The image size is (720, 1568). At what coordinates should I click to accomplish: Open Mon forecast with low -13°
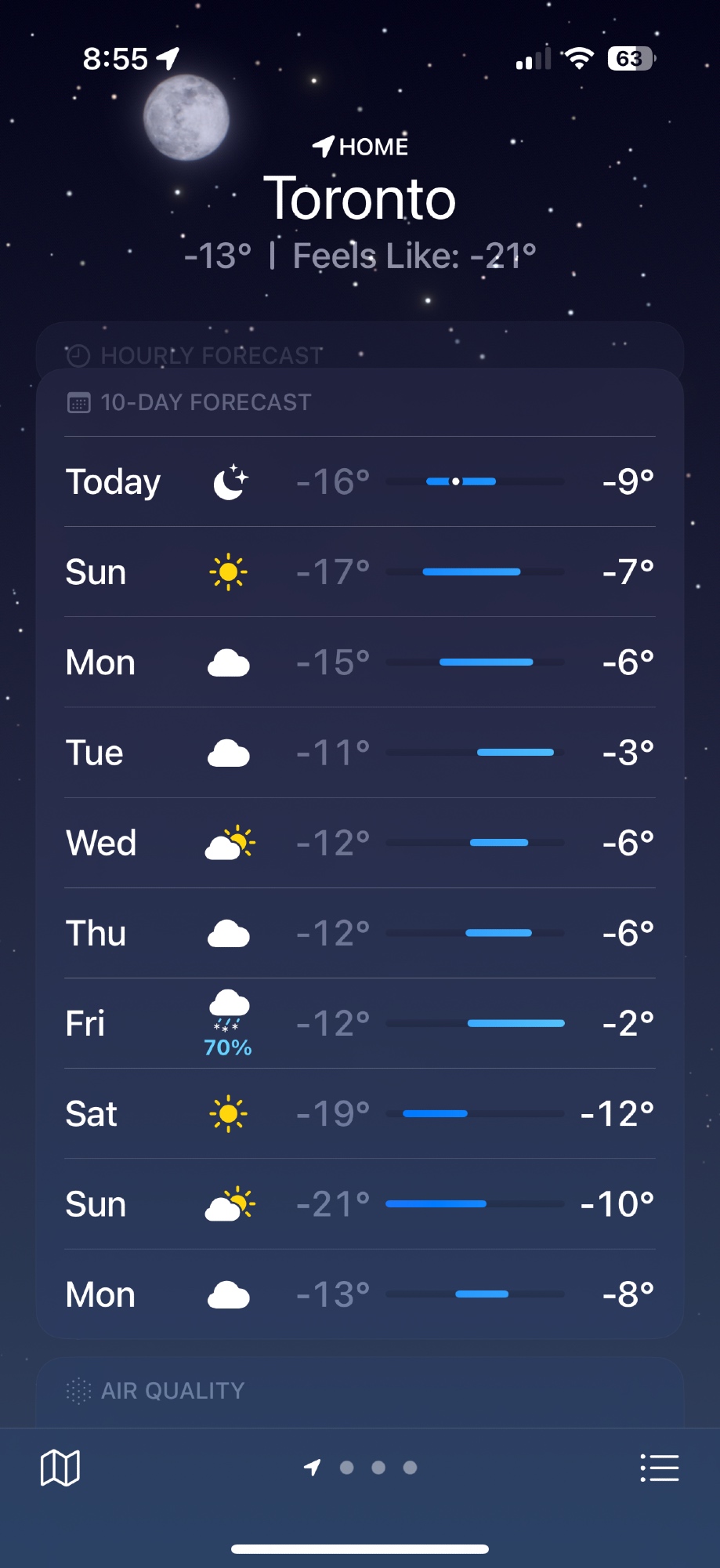[x=360, y=1294]
